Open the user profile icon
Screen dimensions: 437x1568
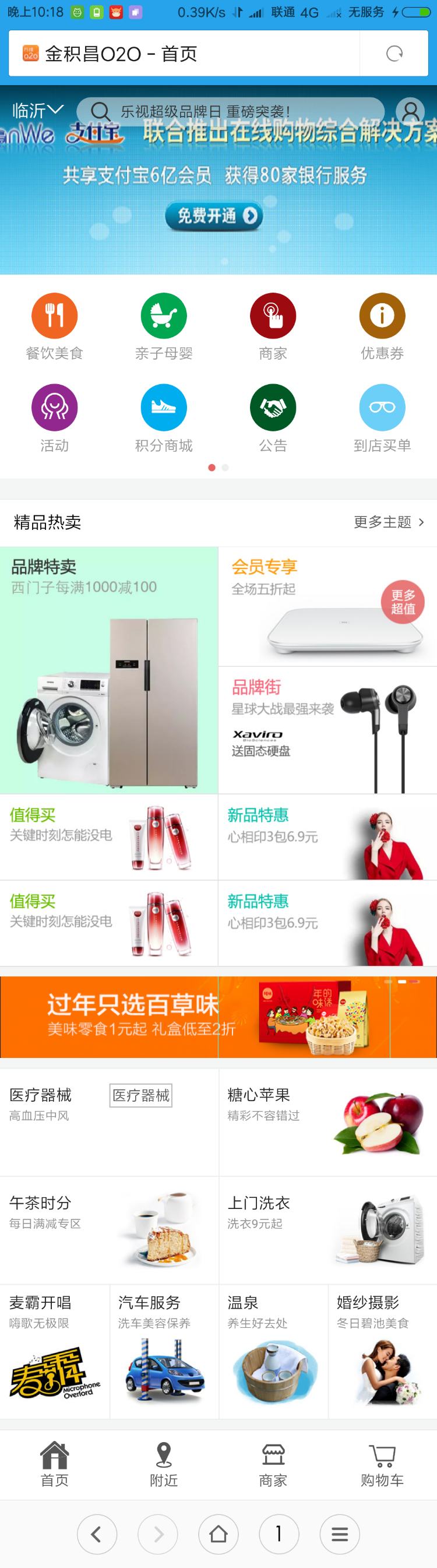pos(410,111)
